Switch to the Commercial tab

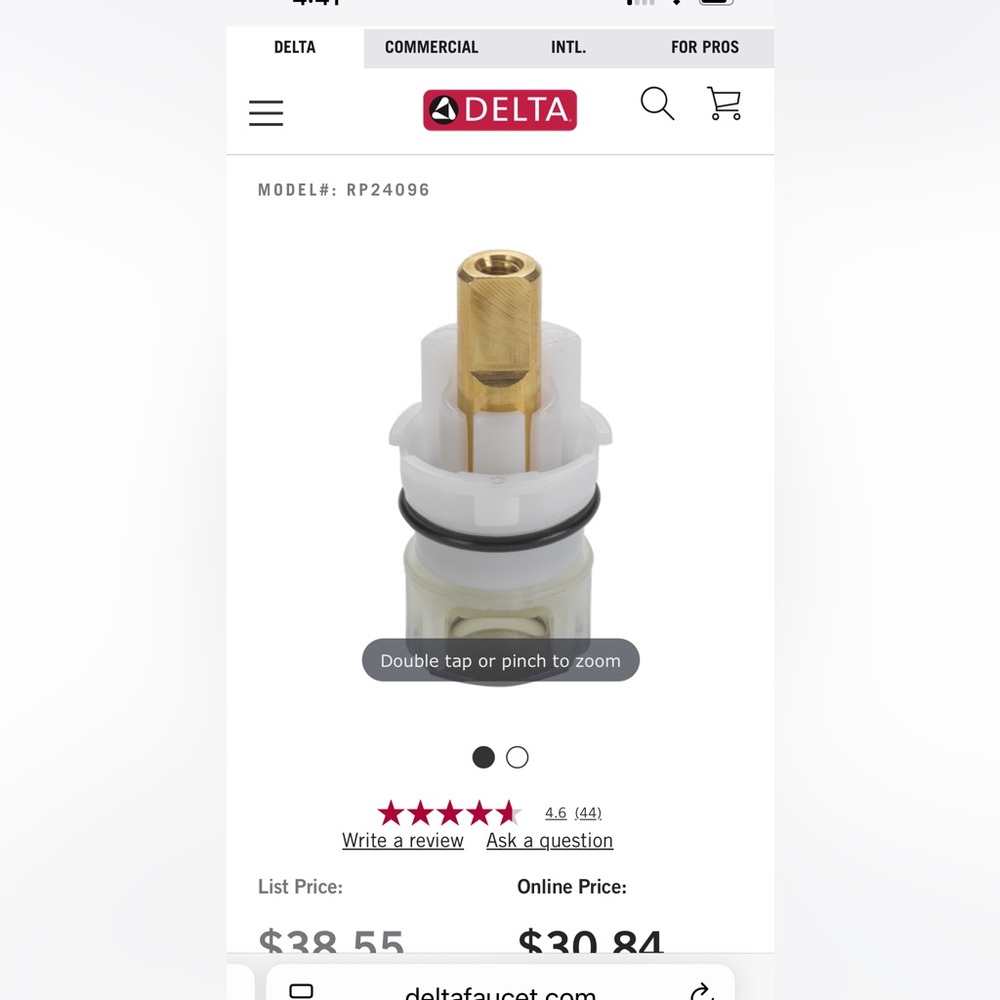[431, 47]
